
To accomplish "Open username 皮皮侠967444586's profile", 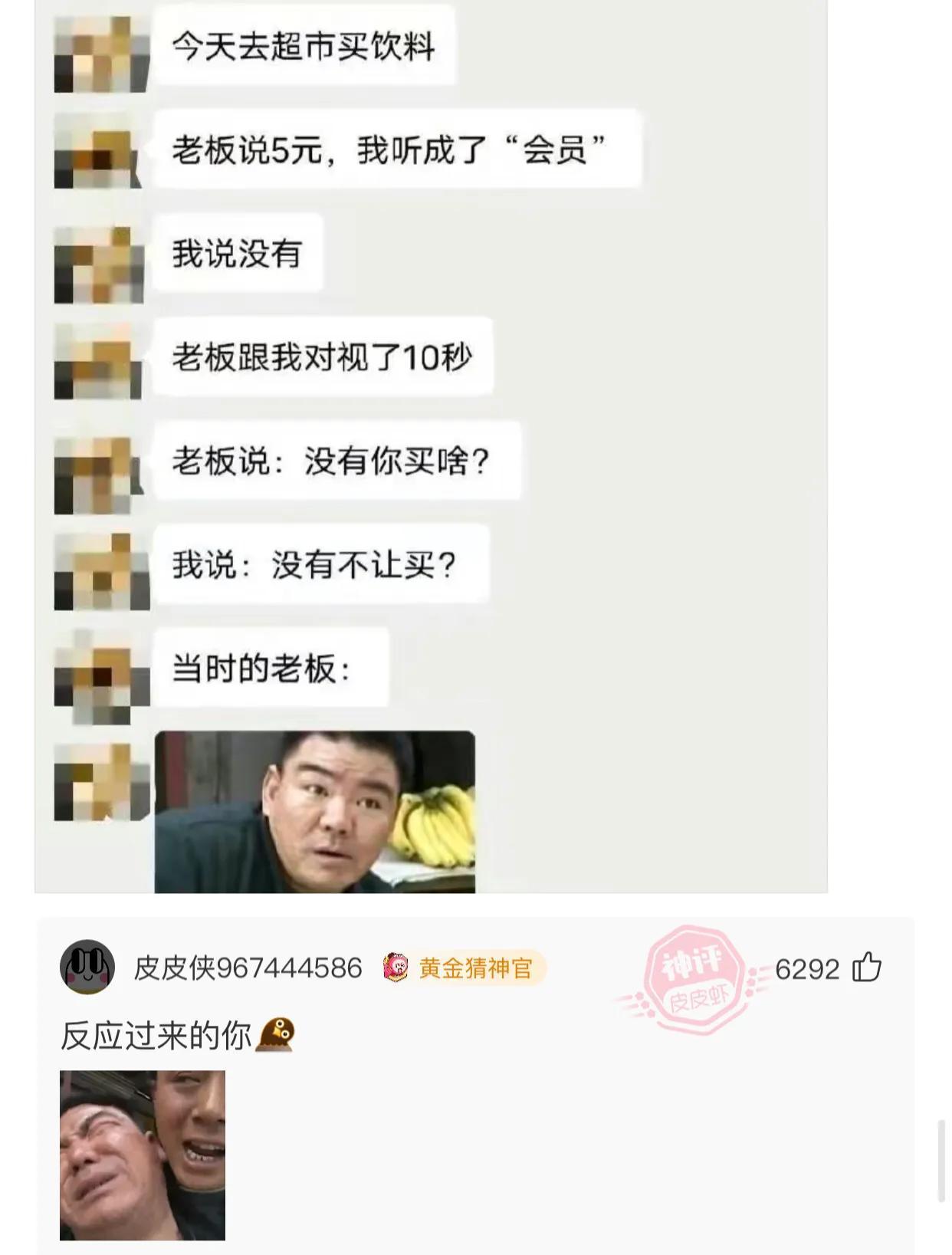I will coord(248,968).
